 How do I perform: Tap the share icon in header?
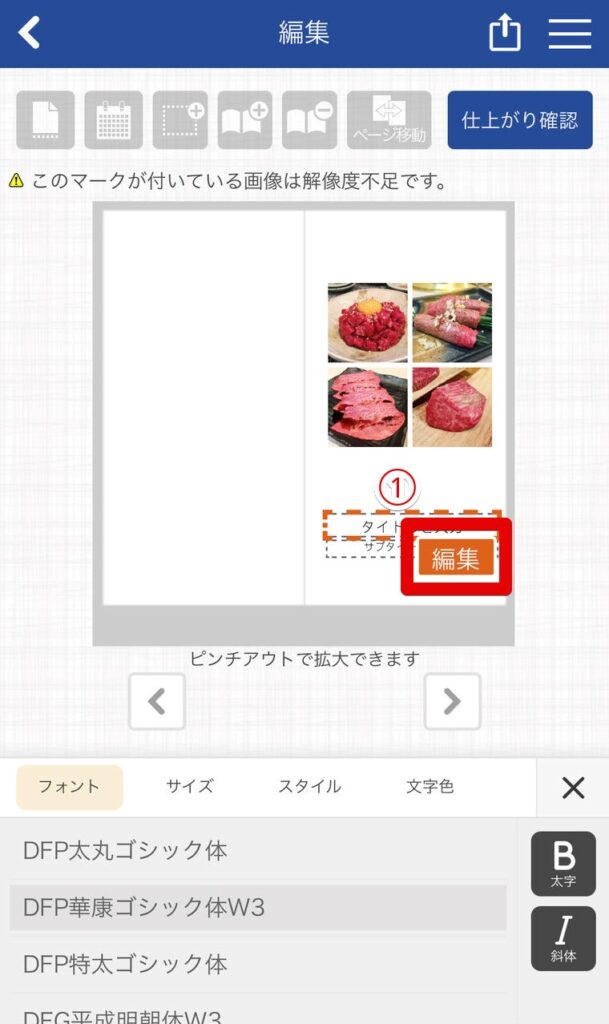coord(505,33)
